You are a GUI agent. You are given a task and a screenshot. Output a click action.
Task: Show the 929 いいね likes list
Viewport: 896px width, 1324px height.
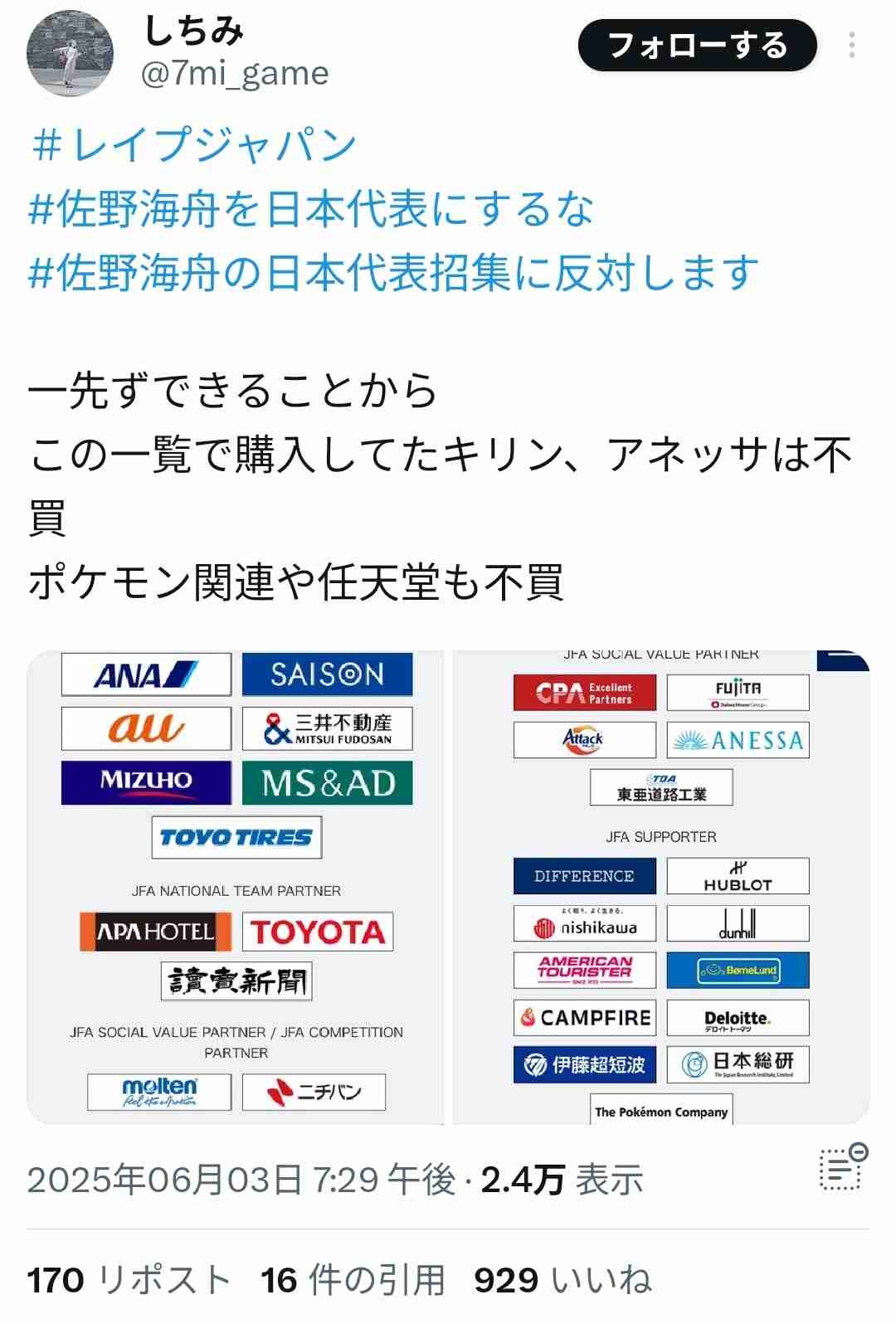562,1279
